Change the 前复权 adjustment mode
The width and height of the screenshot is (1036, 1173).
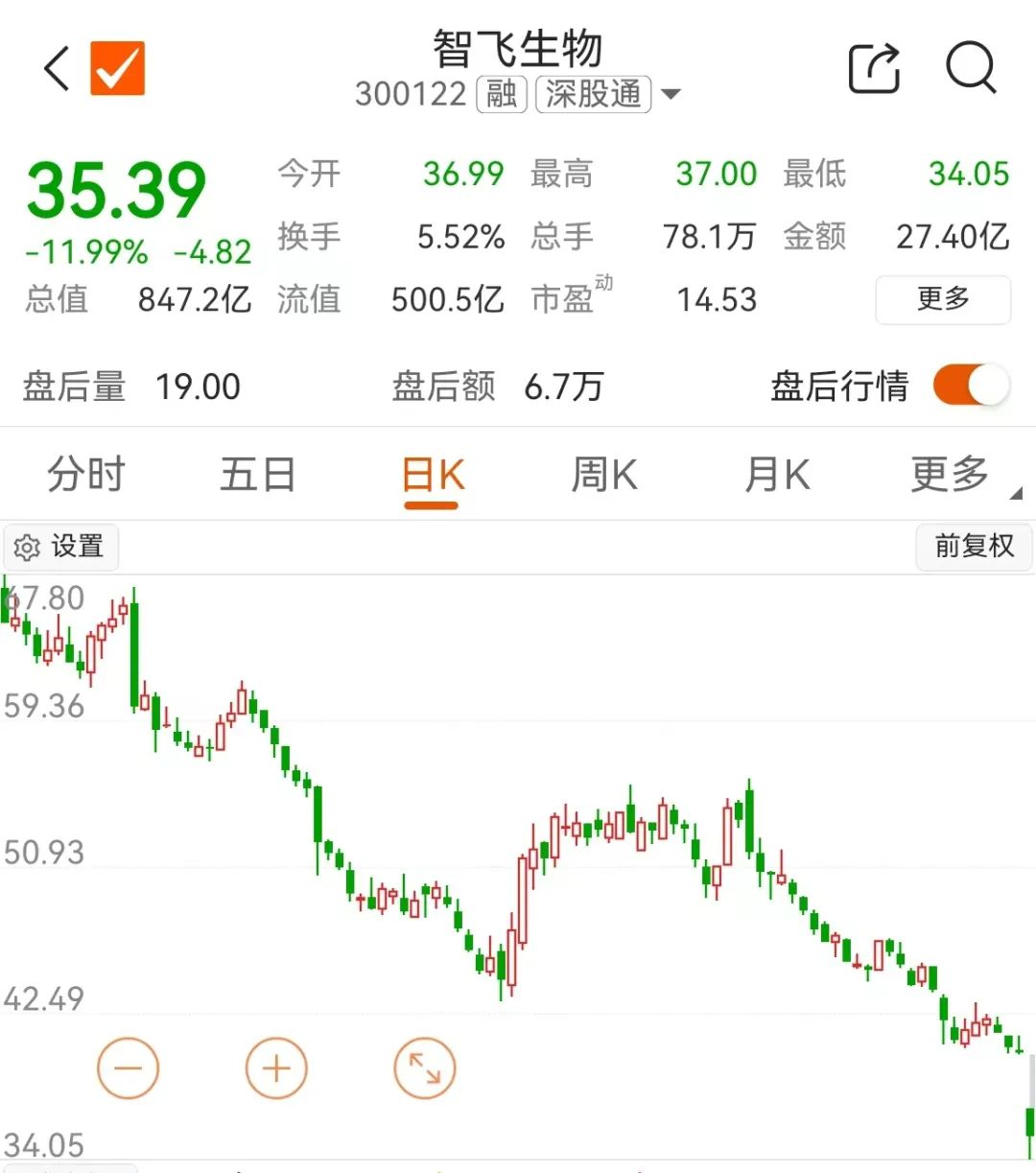click(x=973, y=547)
